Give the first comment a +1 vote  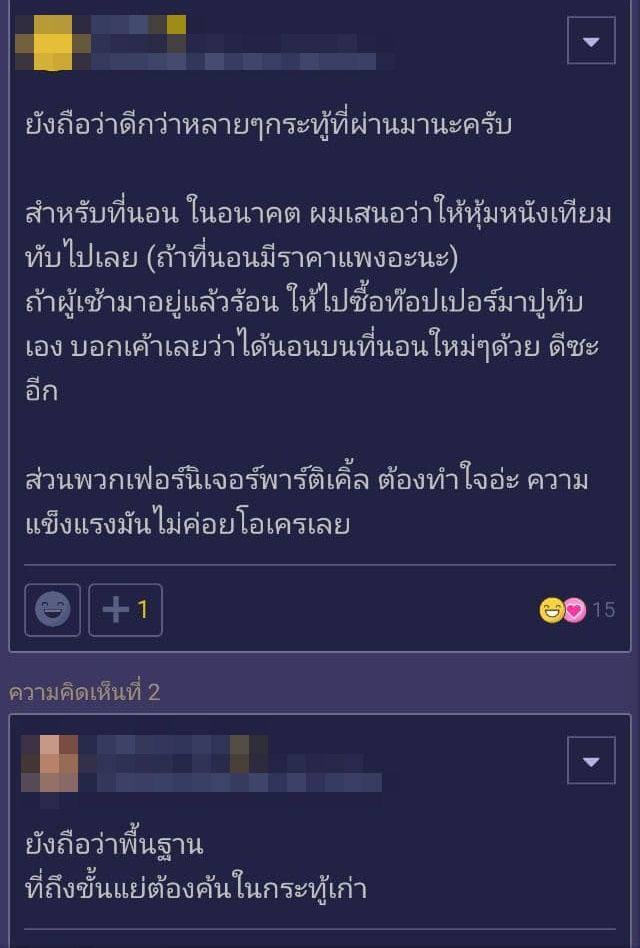(125, 610)
